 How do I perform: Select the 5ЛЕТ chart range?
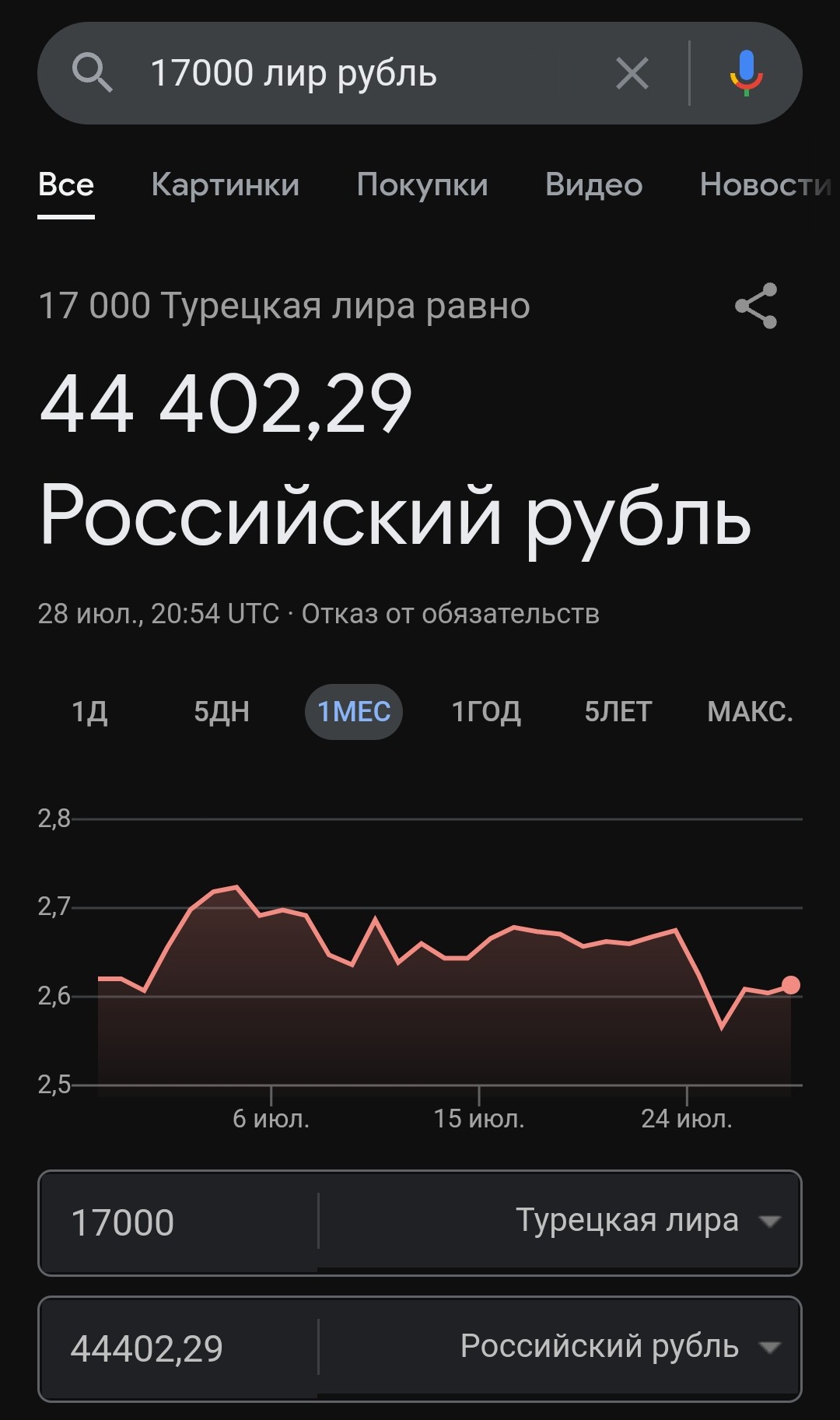point(618,712)
